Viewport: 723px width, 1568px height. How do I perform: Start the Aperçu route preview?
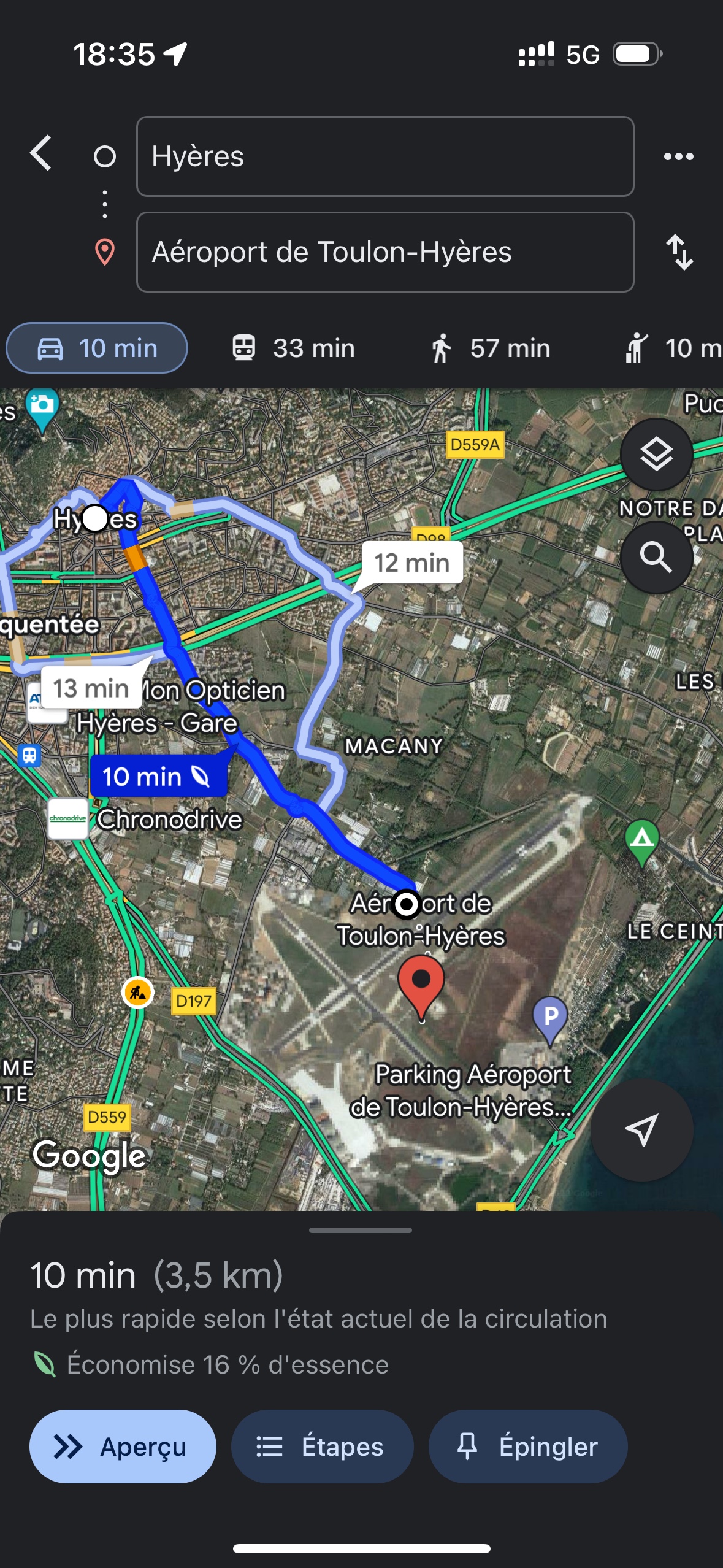(123, 1446)
